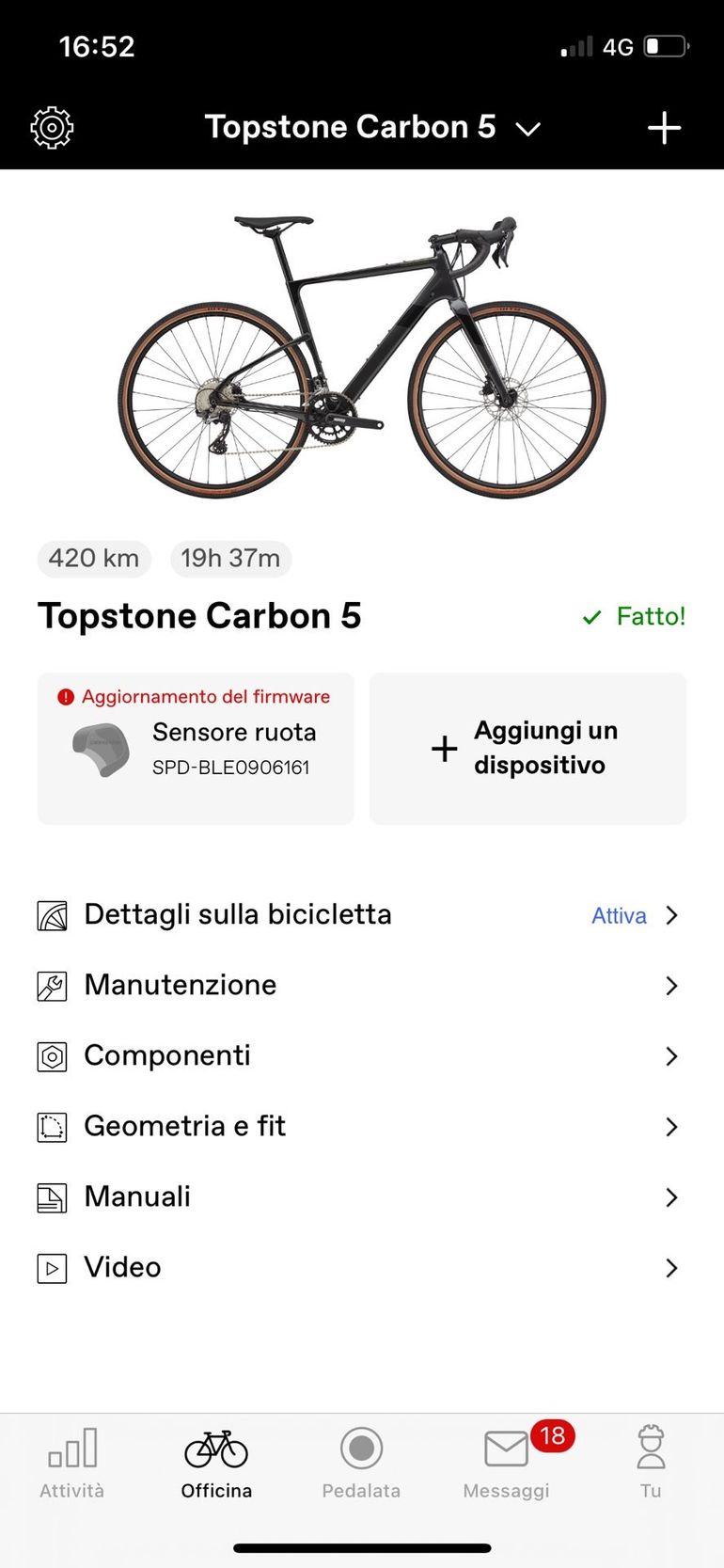The image size is (724, 1568).
Task: Expand the Topstone Carbon 5 bike selector
Action: coord(372,128)
